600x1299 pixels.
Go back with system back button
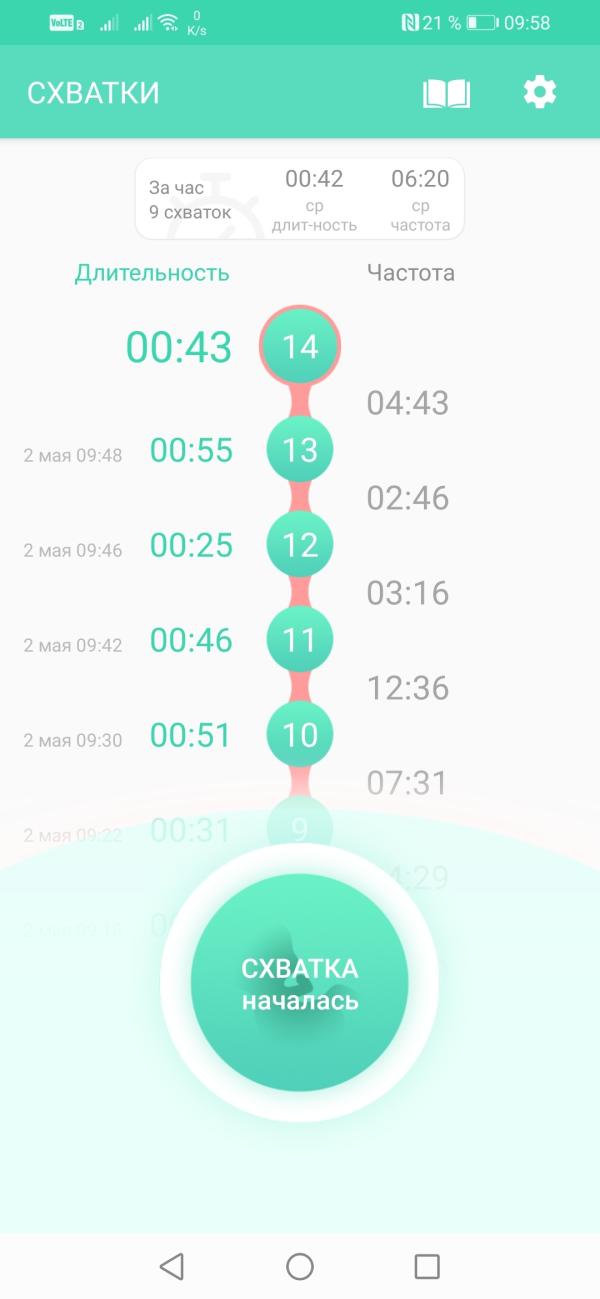click(x=172, y=1266)
